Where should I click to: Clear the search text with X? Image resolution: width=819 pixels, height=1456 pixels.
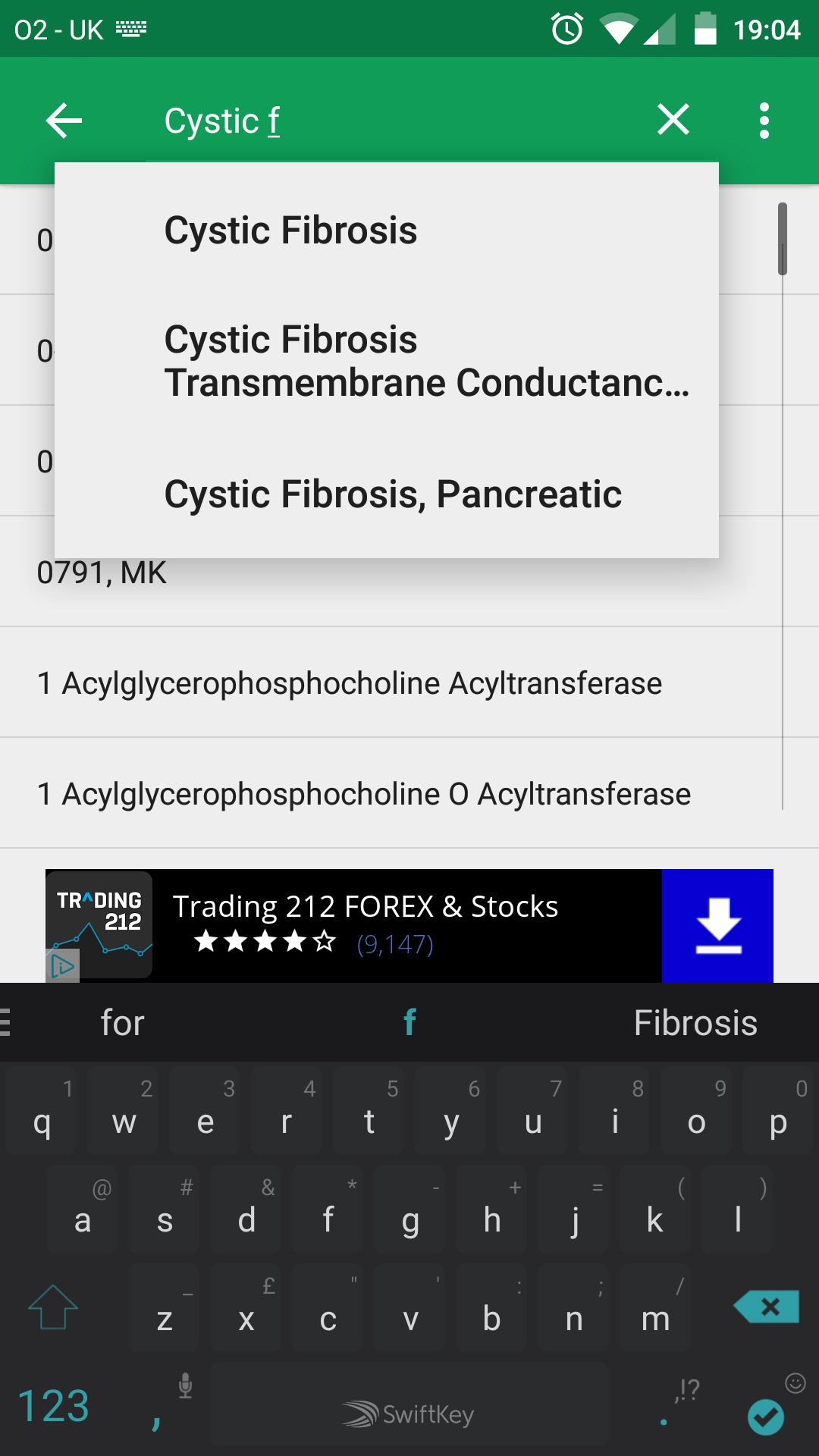[673, 120]
